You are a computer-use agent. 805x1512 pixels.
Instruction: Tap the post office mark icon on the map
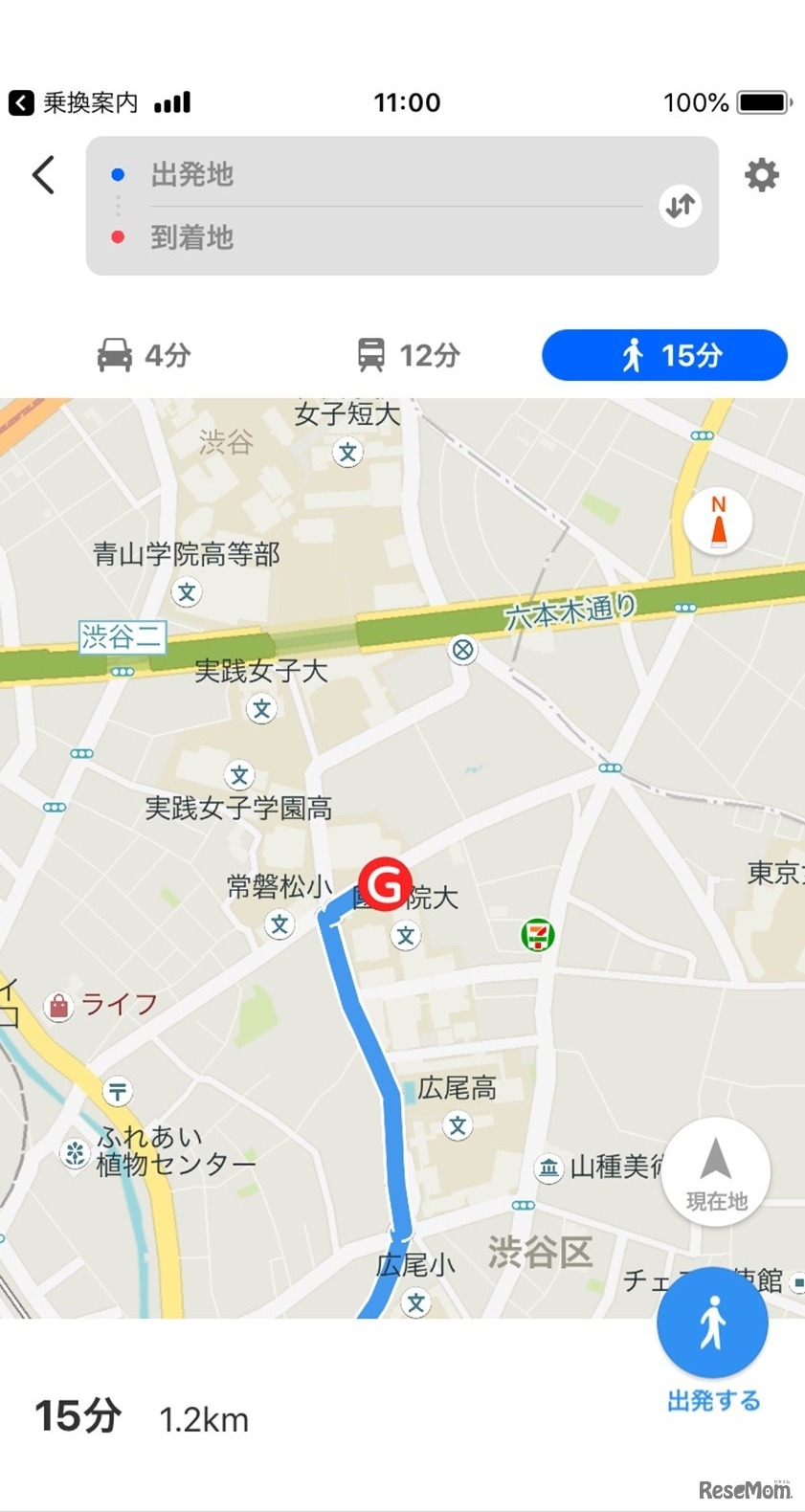click(117, 1090)
